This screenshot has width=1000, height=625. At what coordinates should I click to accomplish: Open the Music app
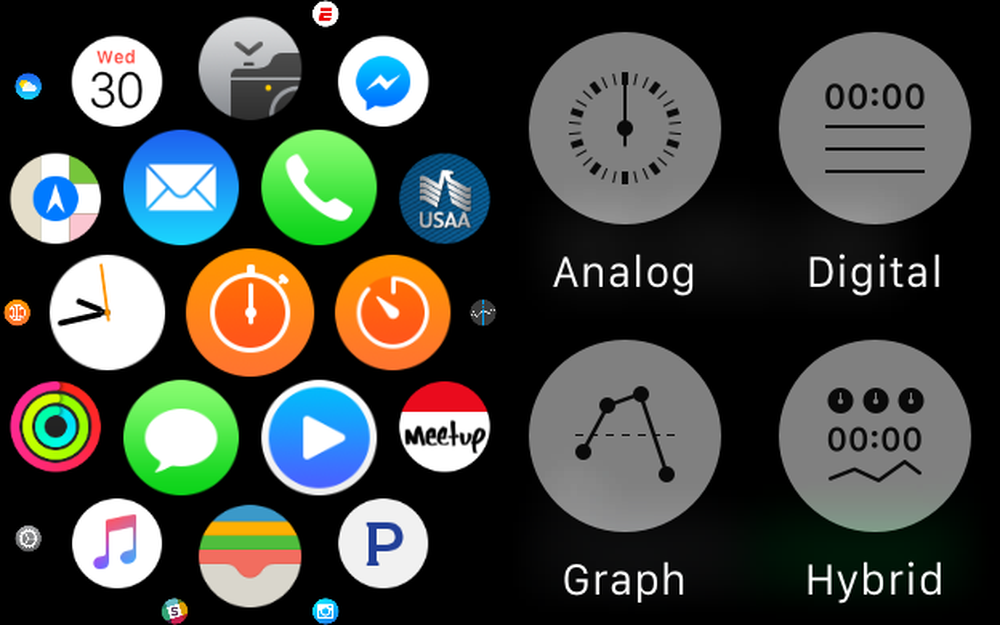[118, 543]
